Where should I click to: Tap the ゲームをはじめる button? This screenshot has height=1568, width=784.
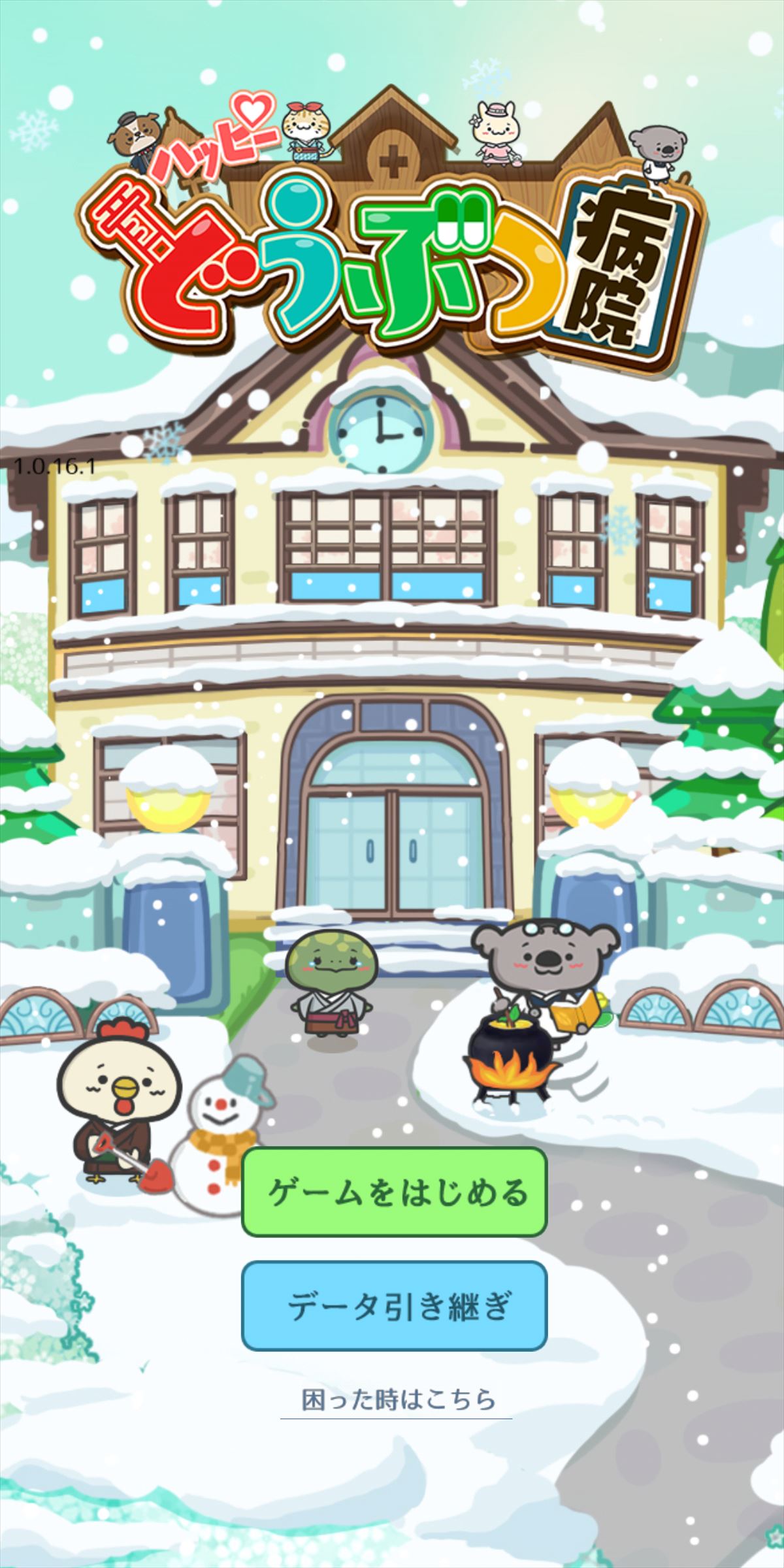pos(394,1191)
